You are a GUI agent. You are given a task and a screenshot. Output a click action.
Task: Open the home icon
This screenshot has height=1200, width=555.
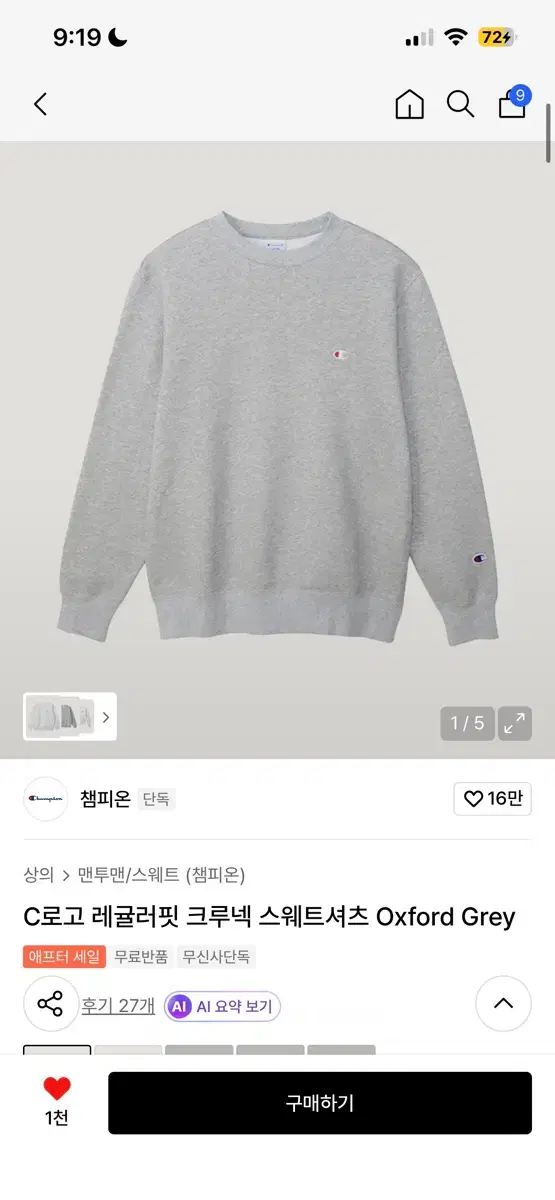[409, 104]
